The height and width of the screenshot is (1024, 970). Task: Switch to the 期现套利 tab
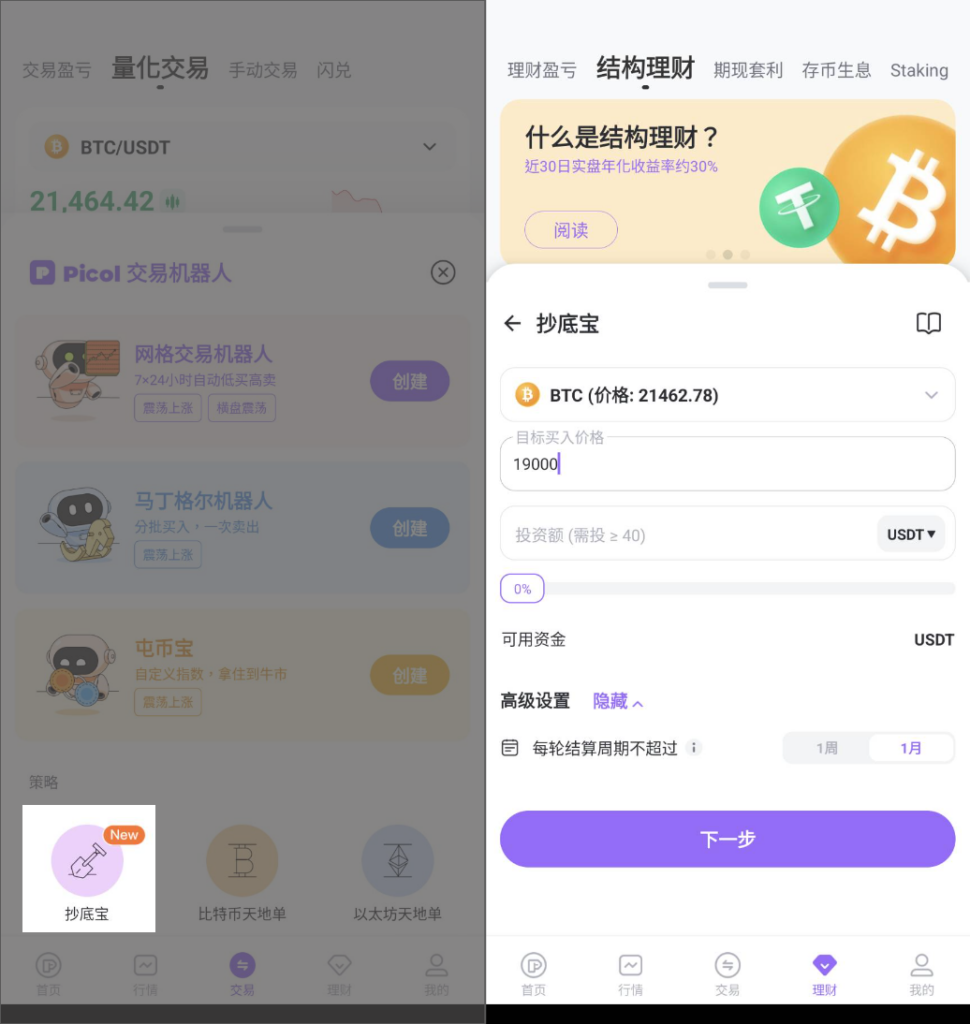pyautogui.click(x=747, y=70)
